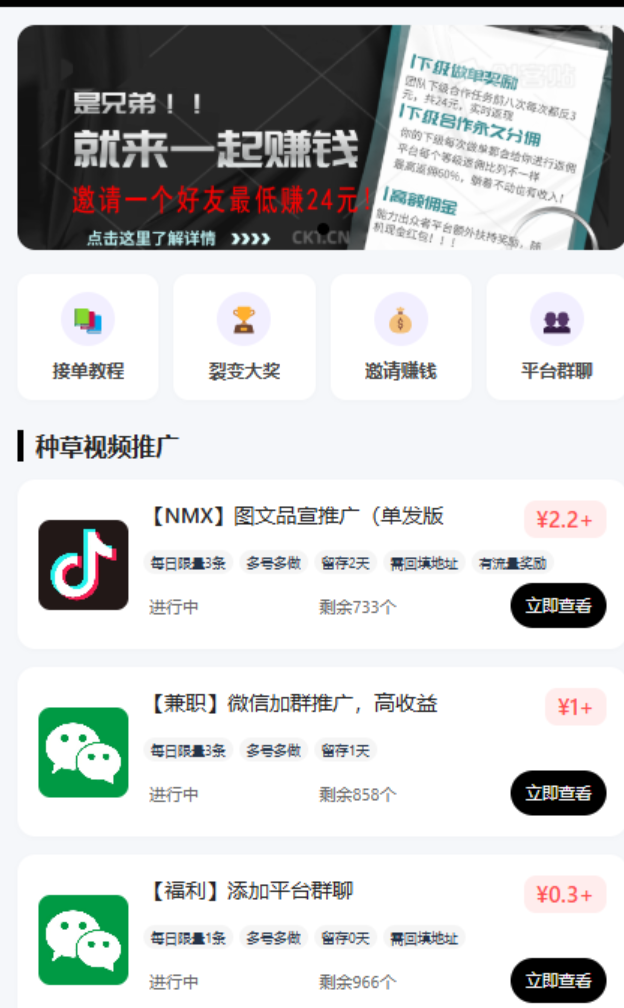Open 接单教程 shortcut
Screen dimensions: 624x1008
88,337
